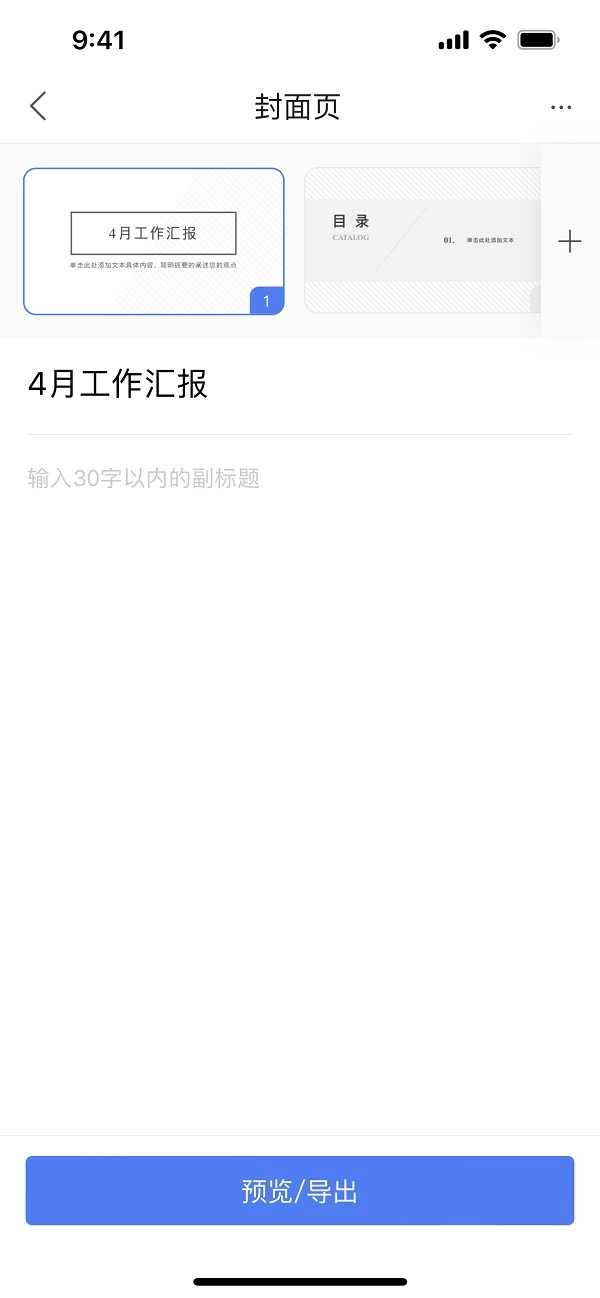Tap the 预览/导出 button
The height and width of the screenshot is (1298, 600).
coord(300,1190)
